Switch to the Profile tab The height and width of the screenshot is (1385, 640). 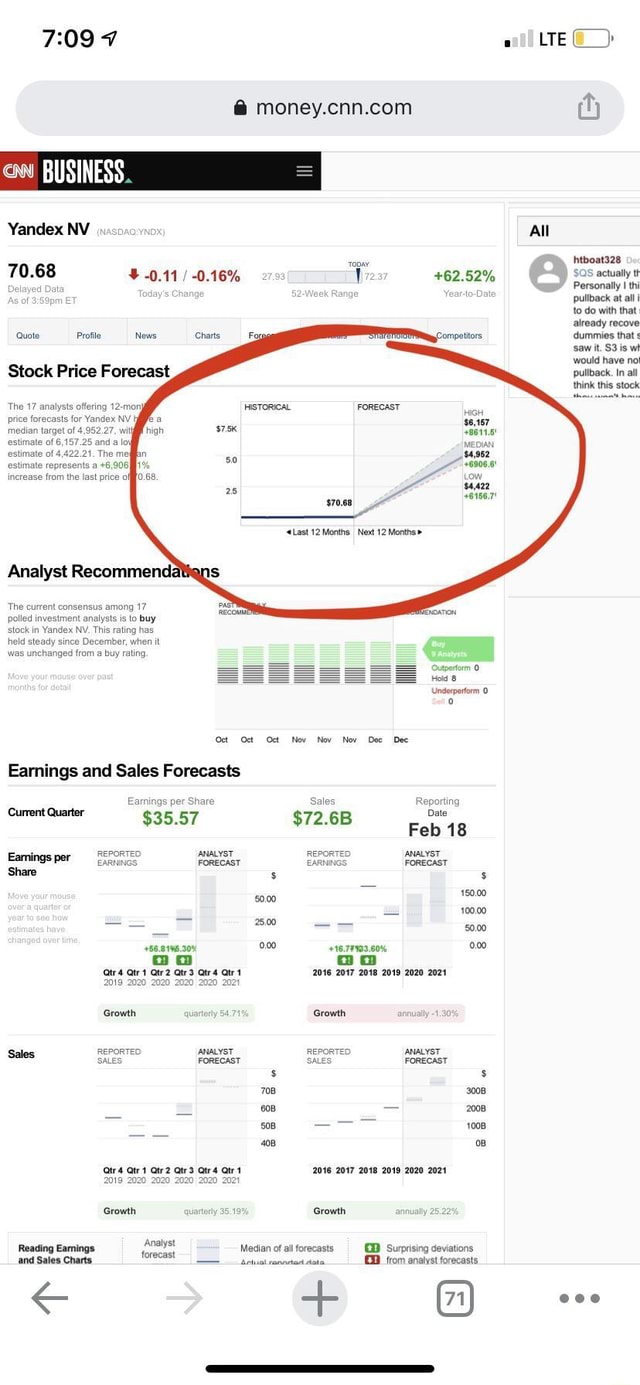coord(89,336)
